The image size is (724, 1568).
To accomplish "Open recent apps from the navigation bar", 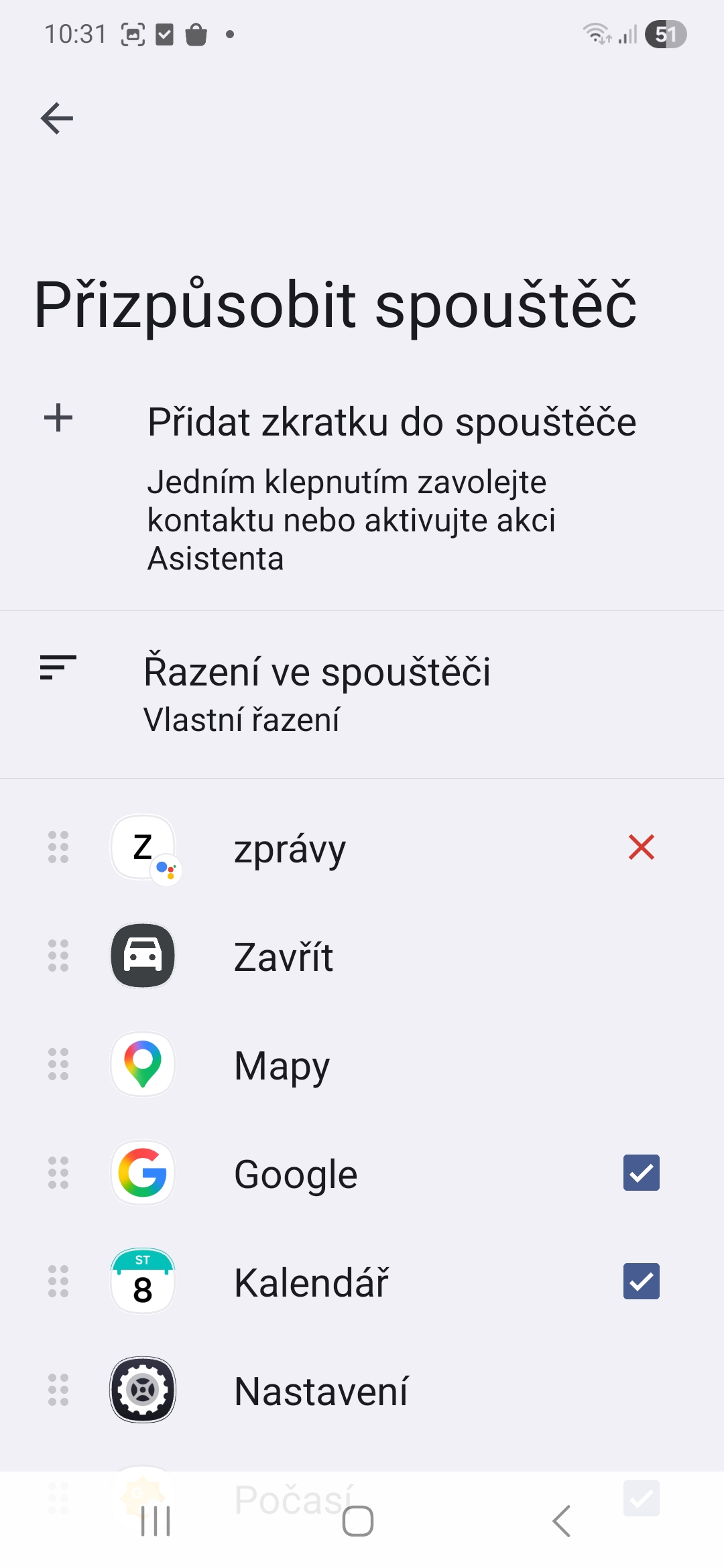I will coord(156,1521).
